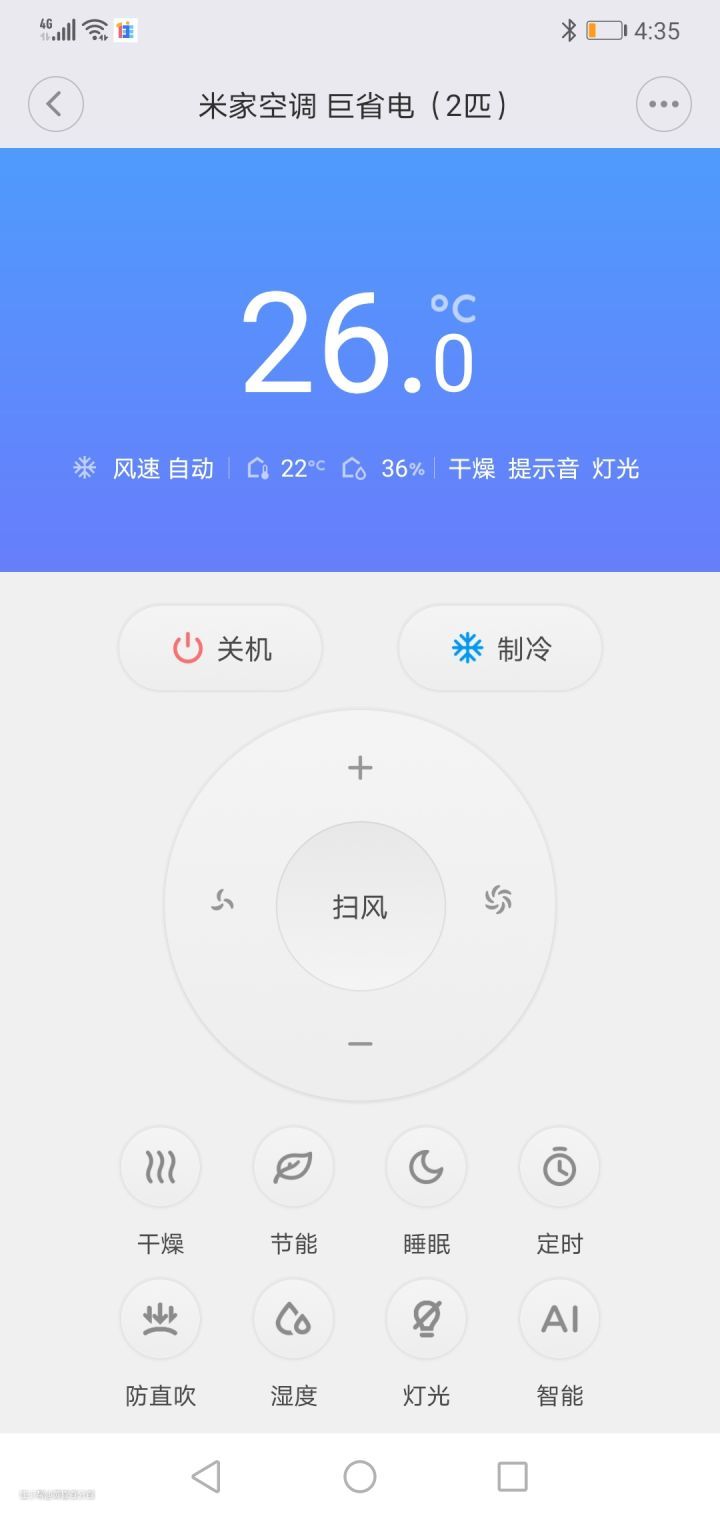Enable 防直吹 anti-direct-blow mode

(160, 1319)
